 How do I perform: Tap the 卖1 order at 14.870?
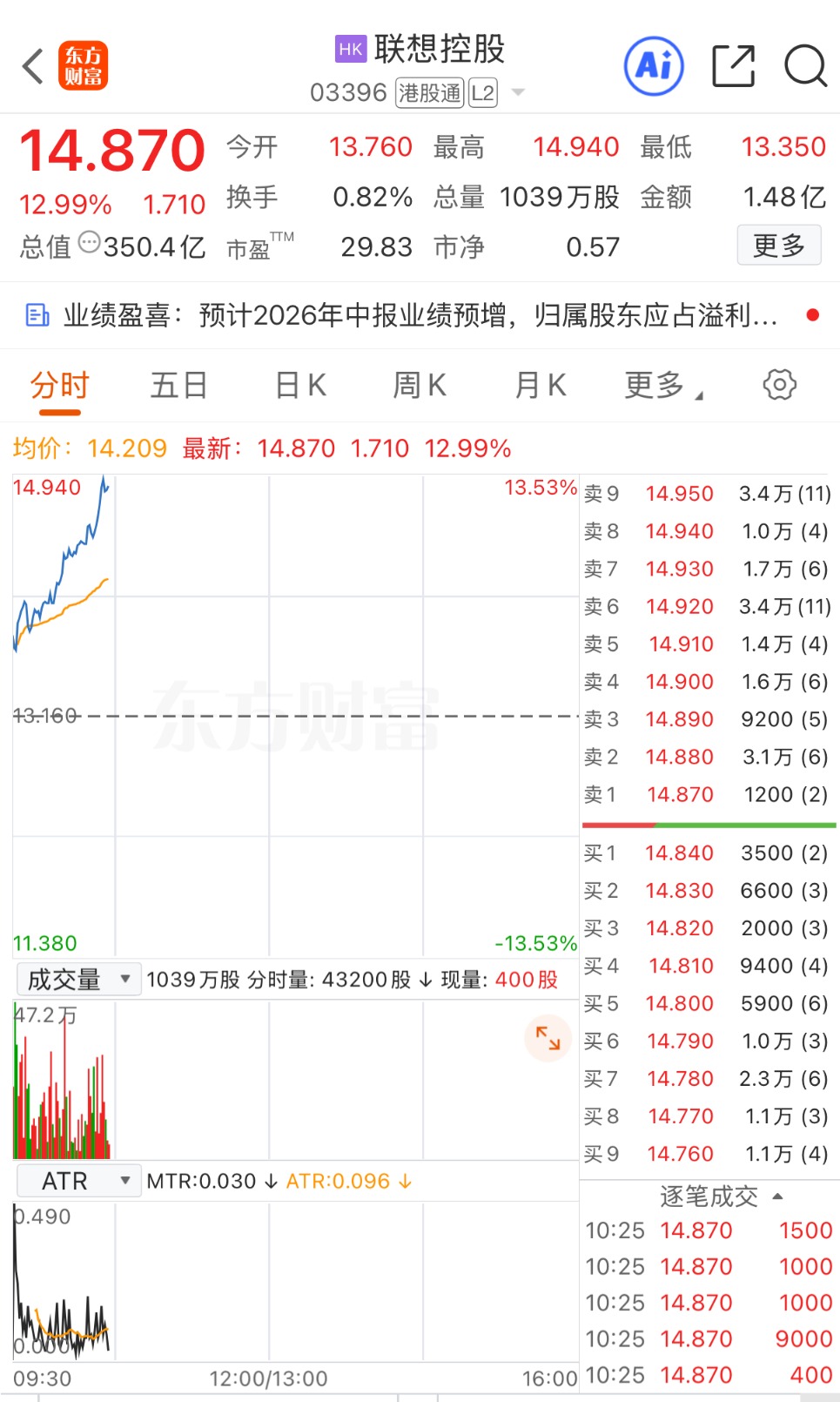(x=707, y=794)
